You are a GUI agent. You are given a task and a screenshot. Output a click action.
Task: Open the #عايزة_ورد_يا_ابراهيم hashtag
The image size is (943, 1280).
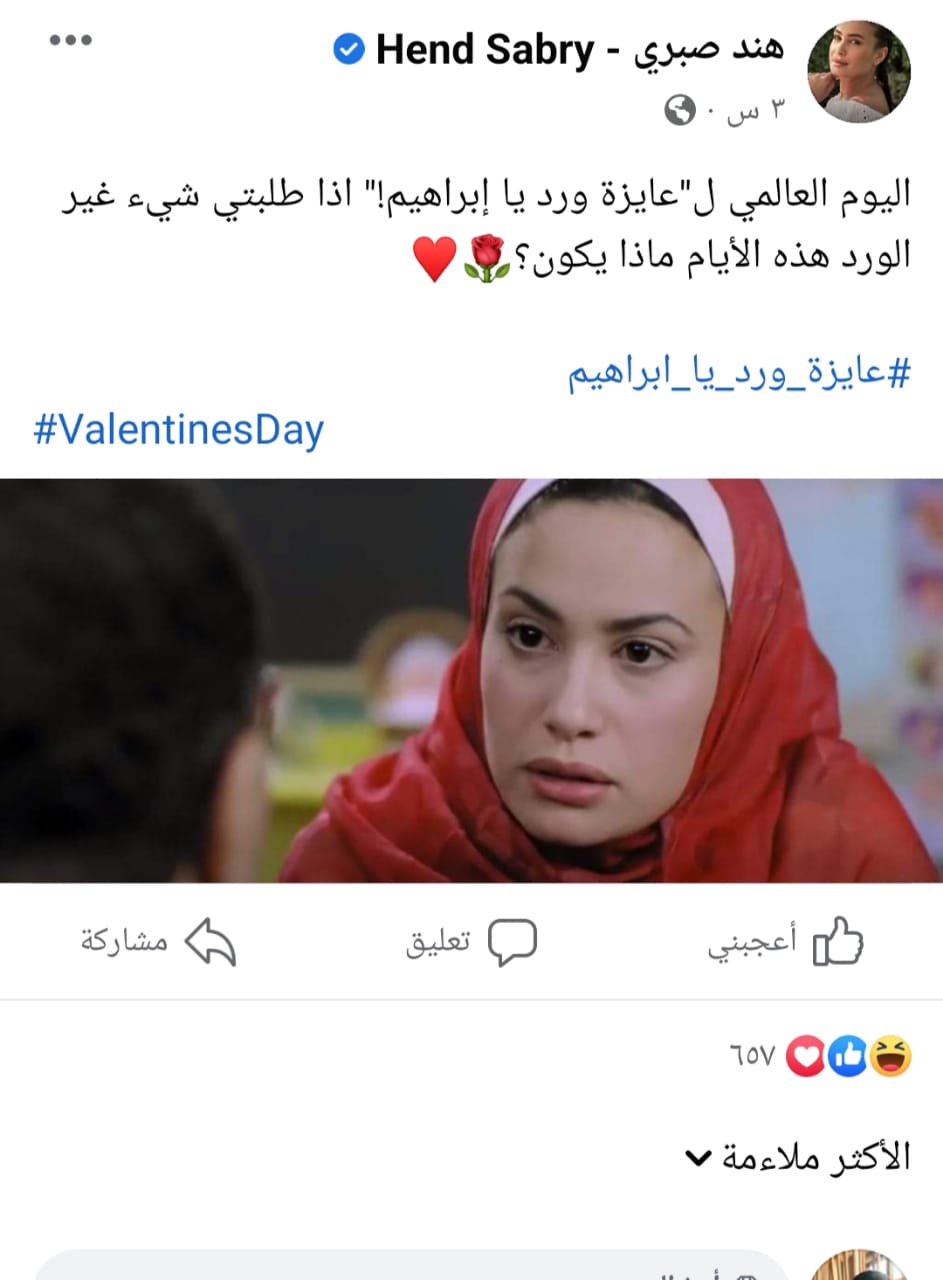740,375
